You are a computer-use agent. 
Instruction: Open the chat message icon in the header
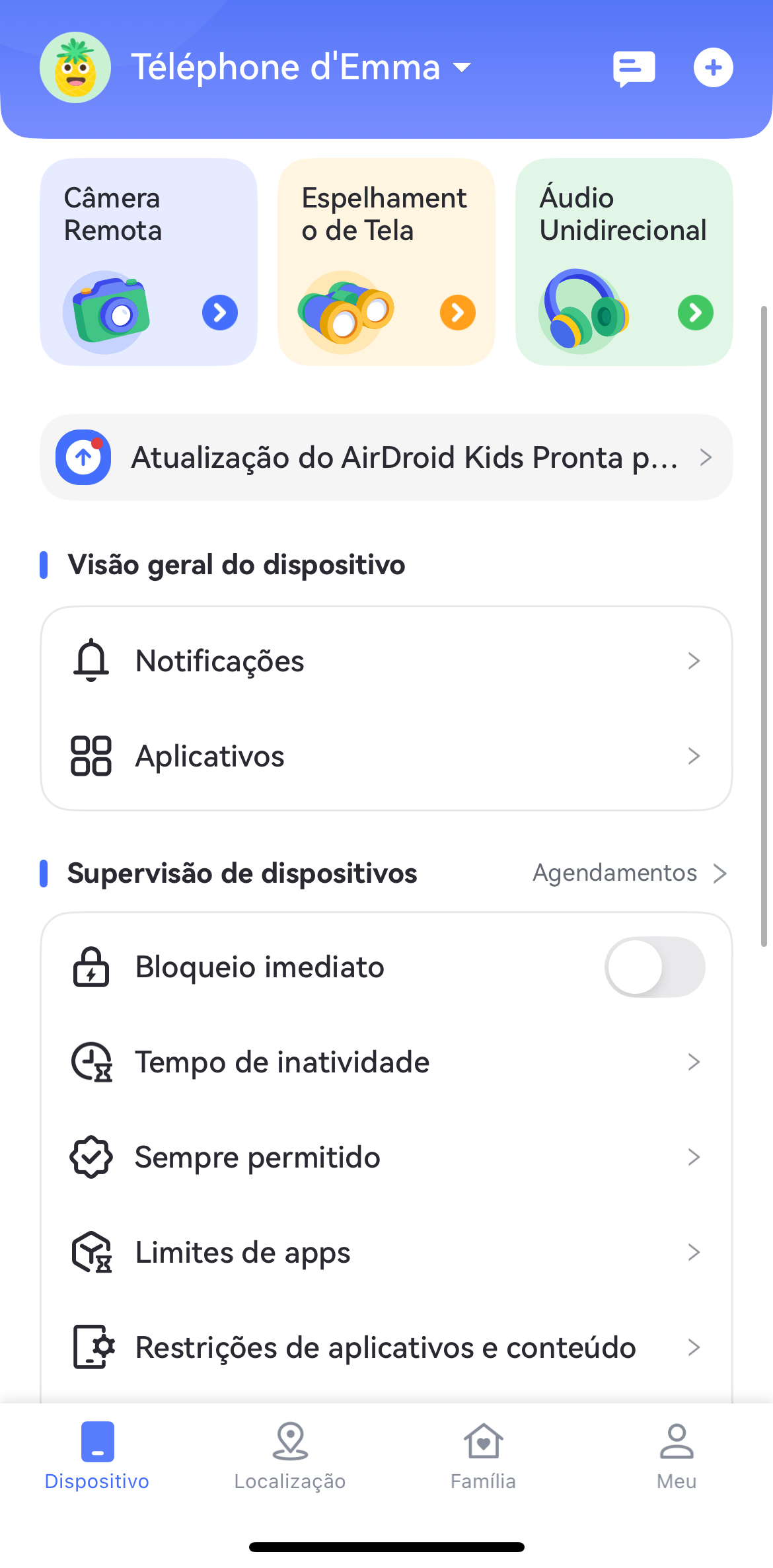(632, 67)
